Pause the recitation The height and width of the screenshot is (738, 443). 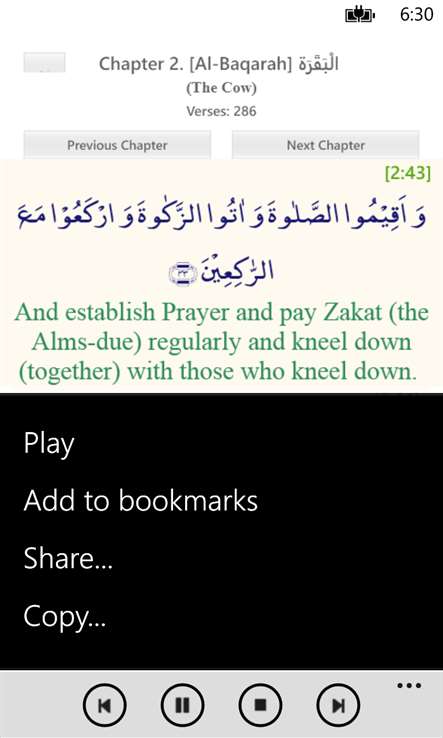pyautogui.click(x=182, y=705)
